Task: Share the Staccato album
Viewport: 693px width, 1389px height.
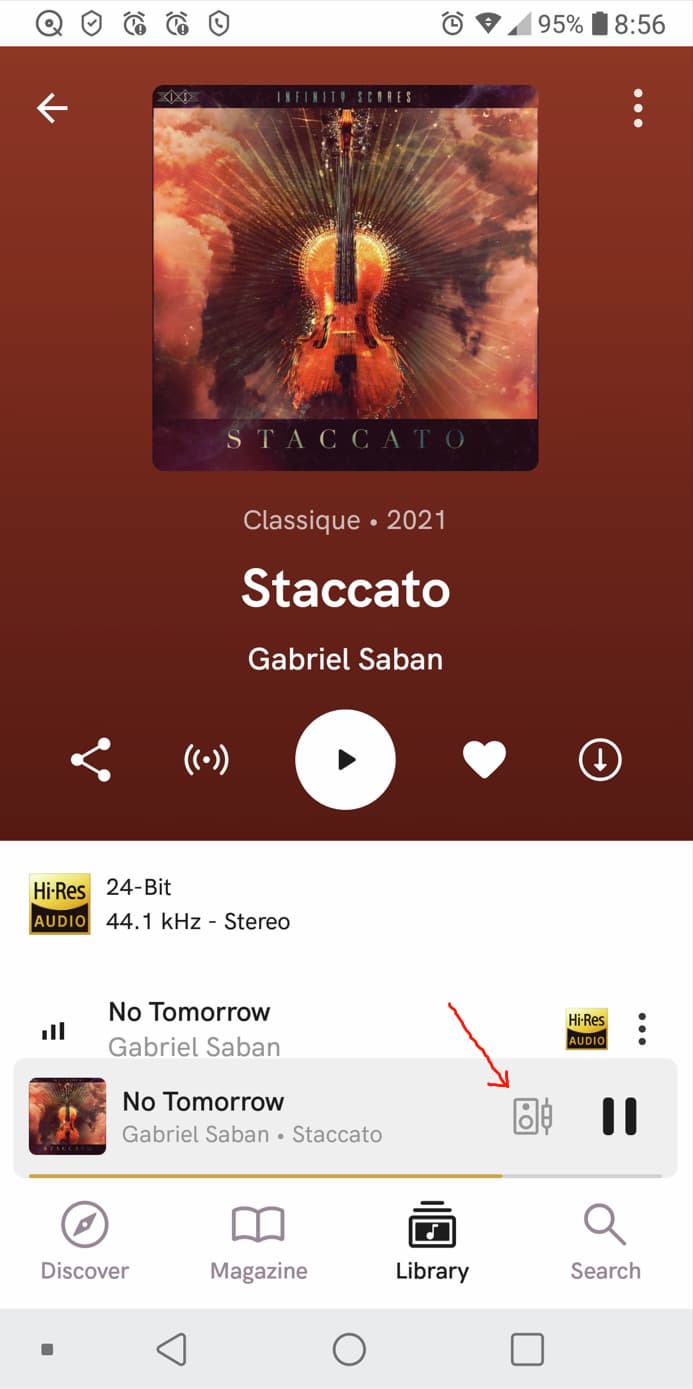Action: point(91,760)
